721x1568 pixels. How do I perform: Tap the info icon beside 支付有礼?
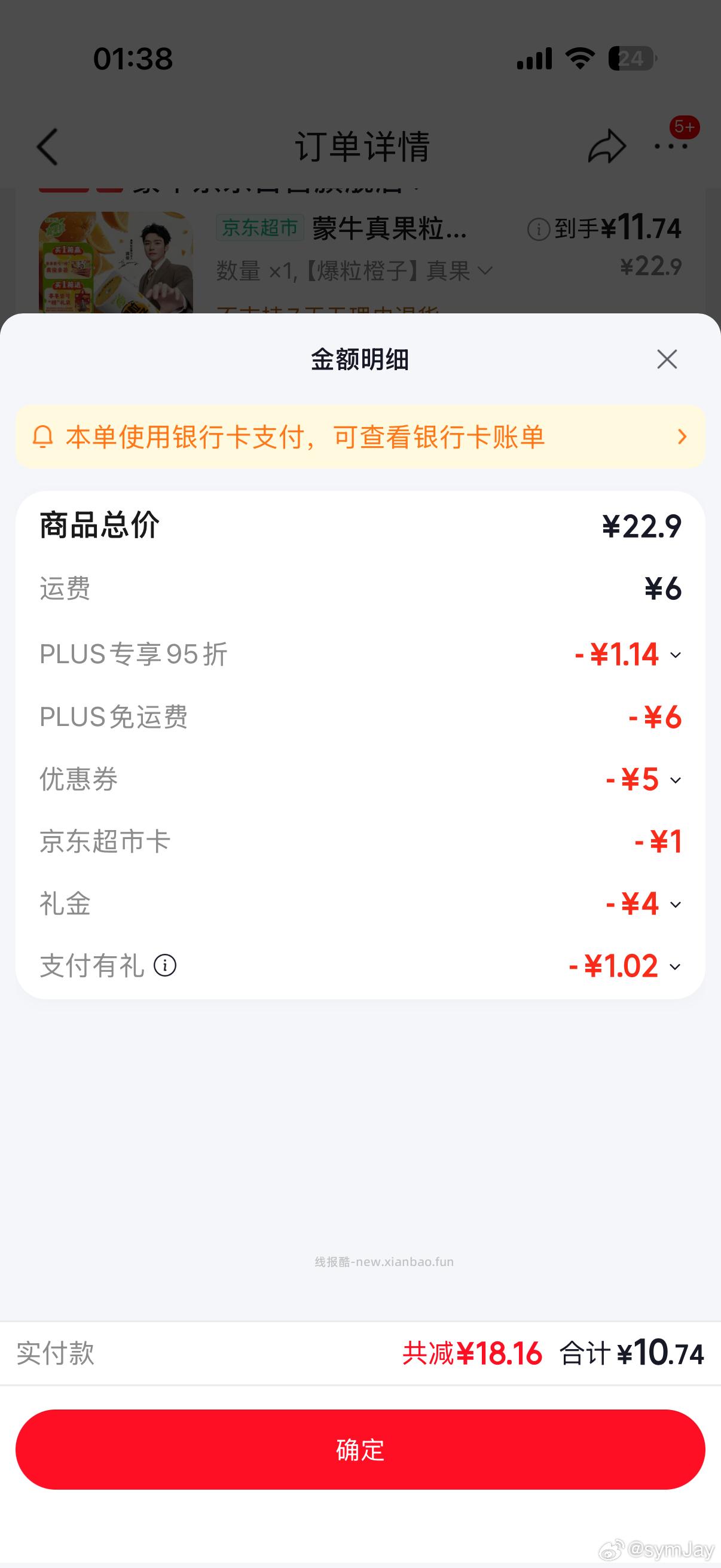165,966
